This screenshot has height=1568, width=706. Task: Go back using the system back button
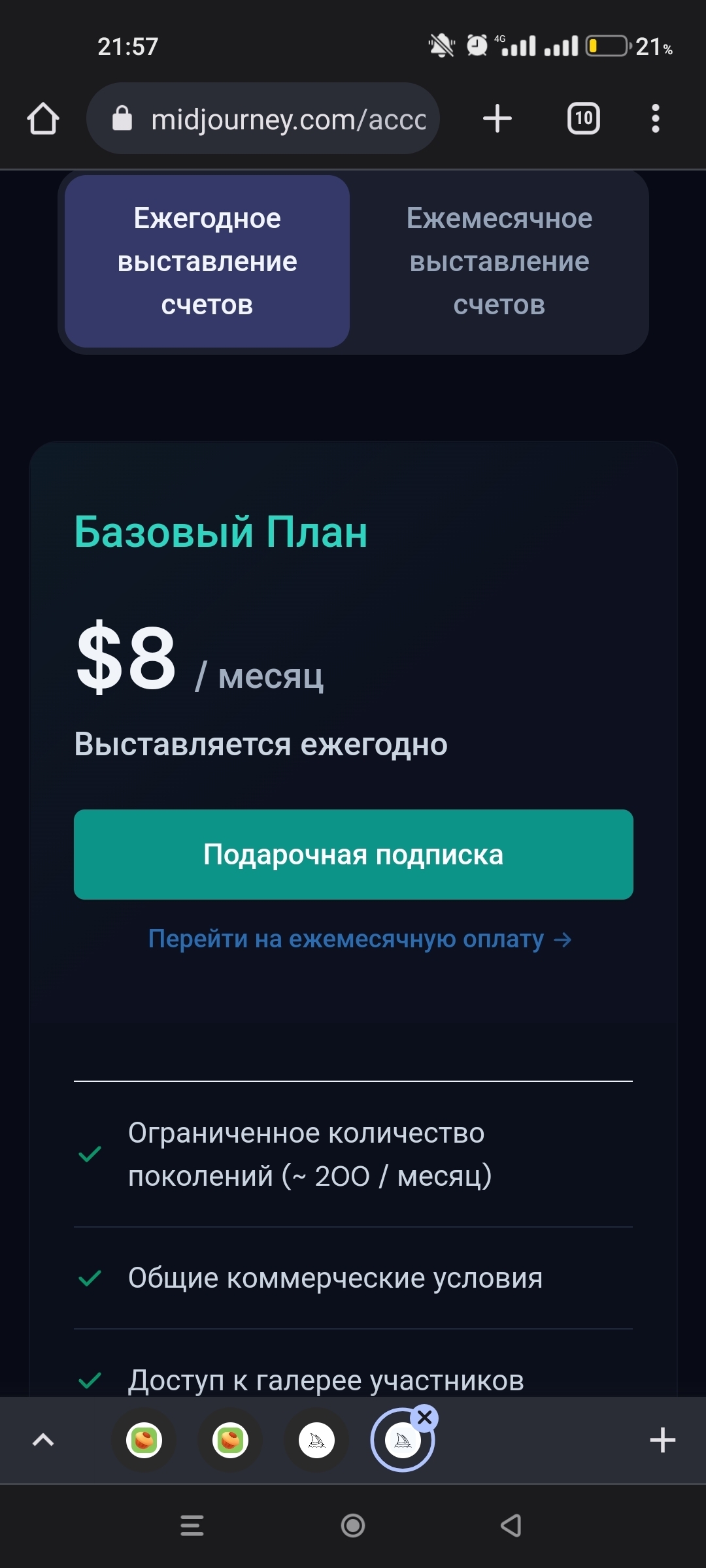tap(511, 1526)
